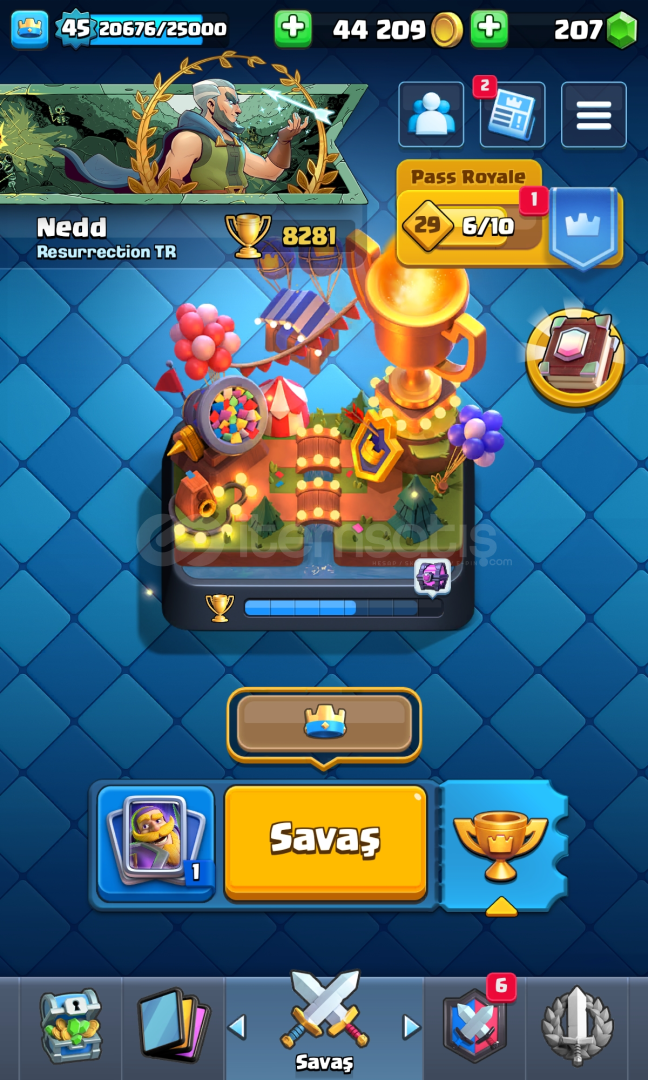This screenshot has width=648, height=1080.
Task: Open the hamburger main menu
Action: coord(594,114)
